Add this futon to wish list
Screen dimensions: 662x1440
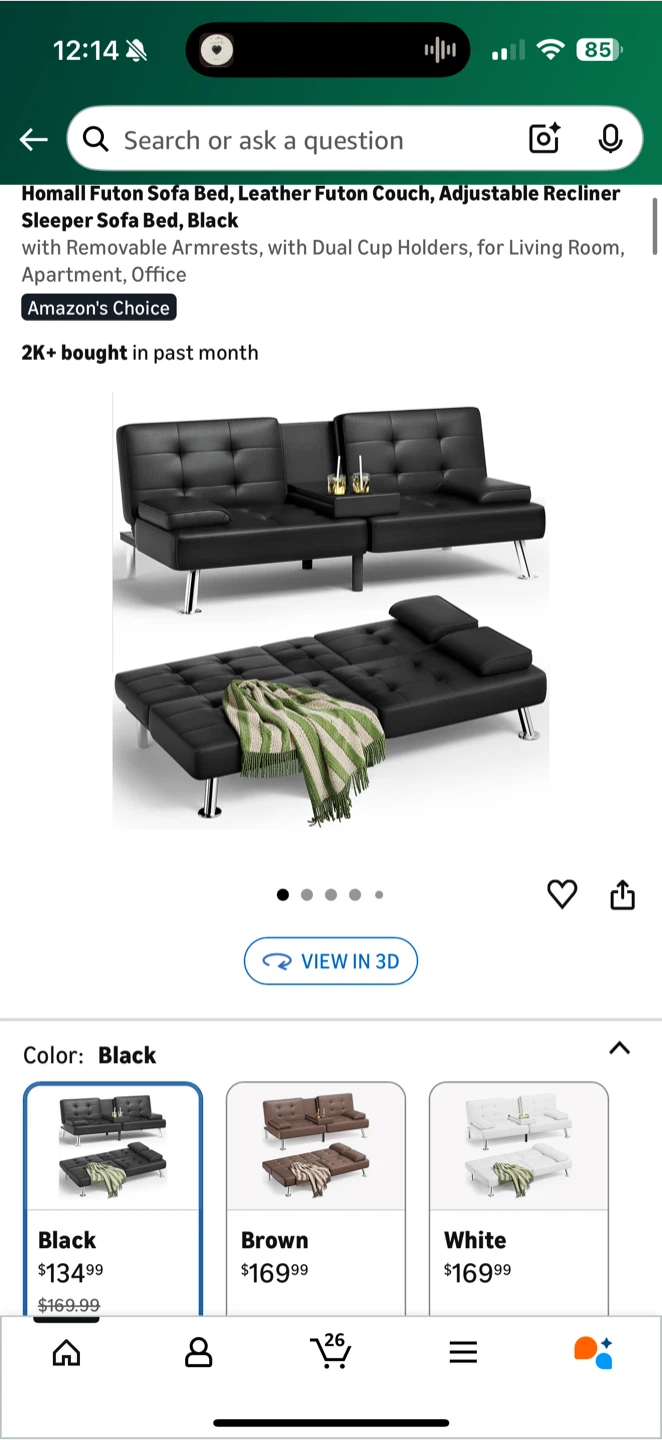pyautogui.click(x=562, y=894)
